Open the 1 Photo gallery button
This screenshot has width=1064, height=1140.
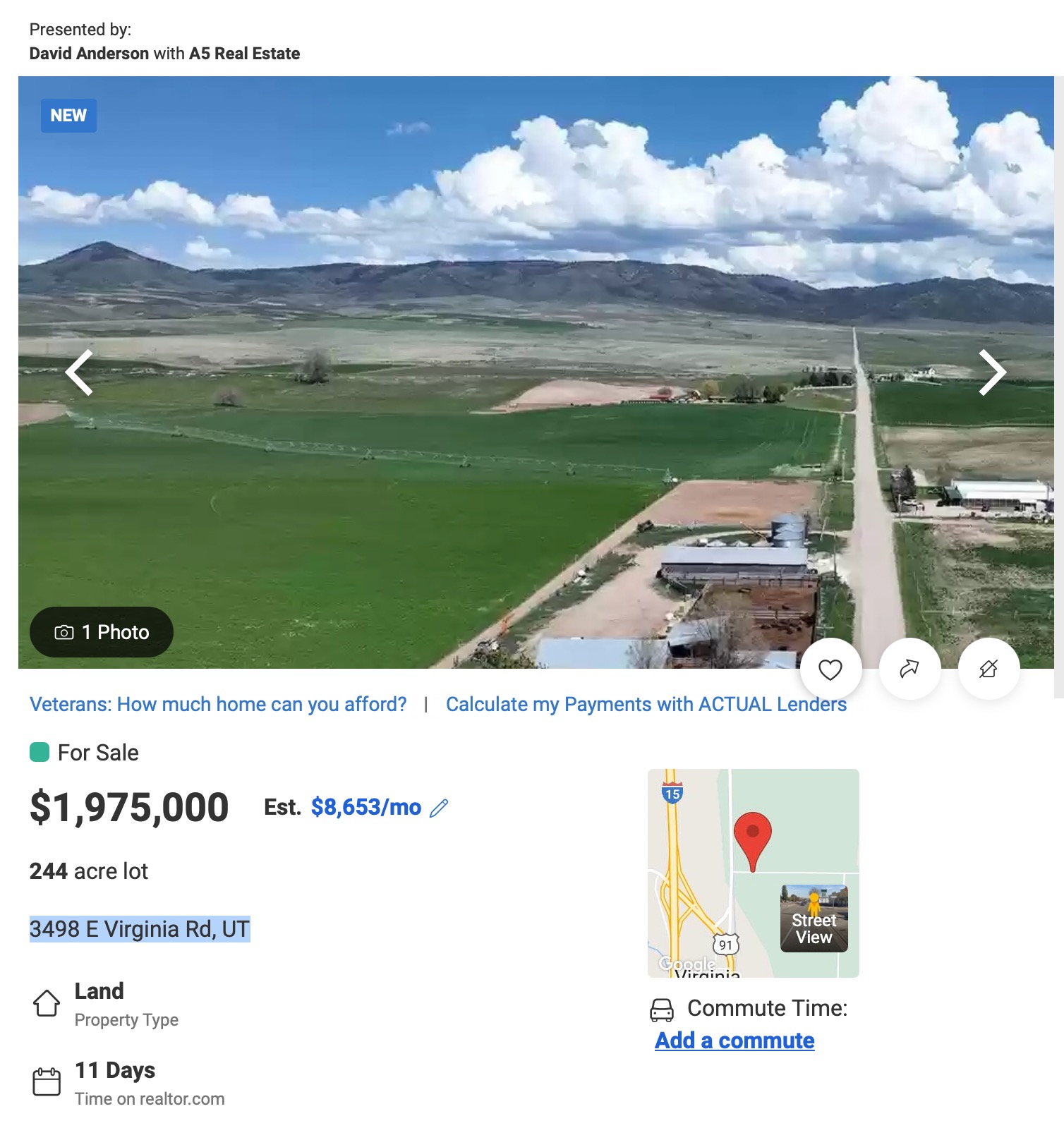[102, 632]
